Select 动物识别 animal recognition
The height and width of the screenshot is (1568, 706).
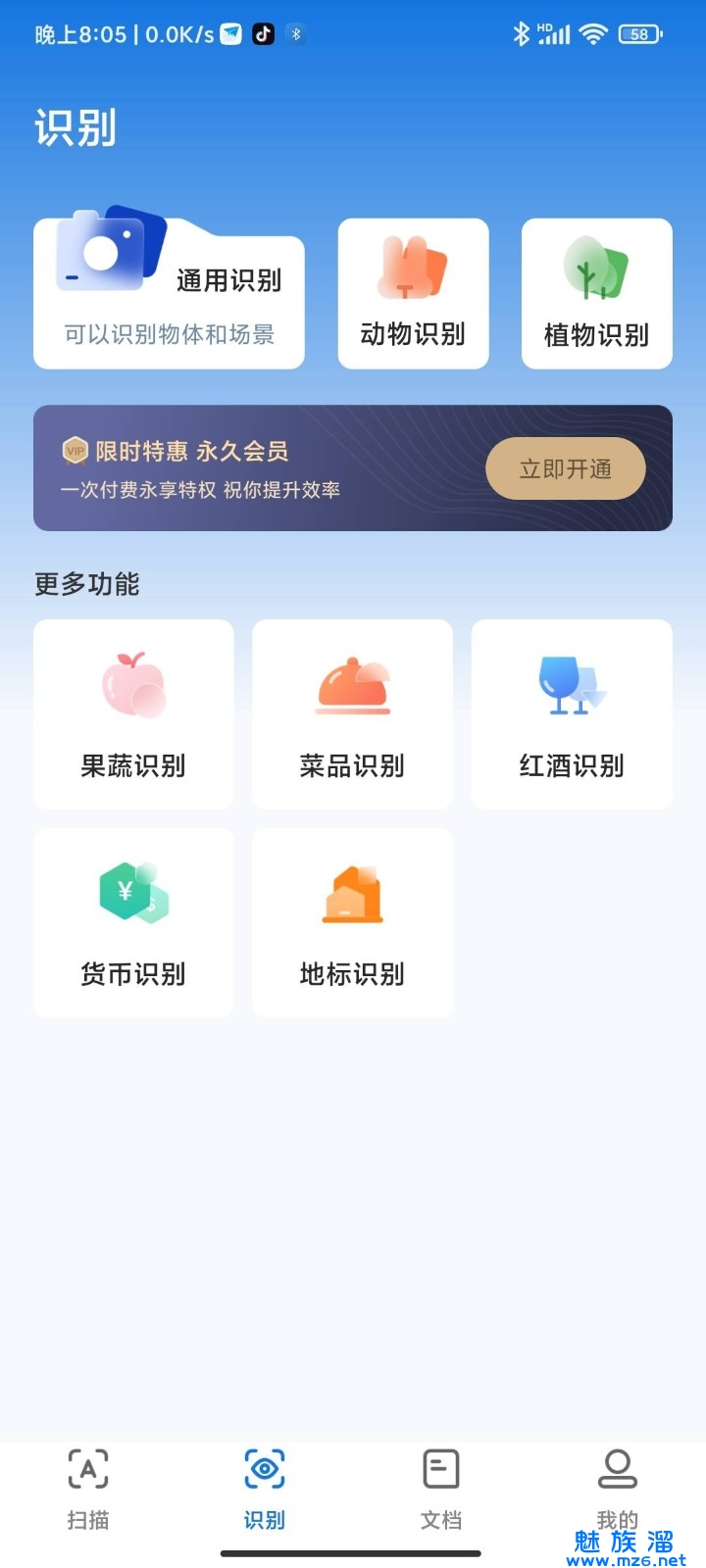tap(413, 294)
